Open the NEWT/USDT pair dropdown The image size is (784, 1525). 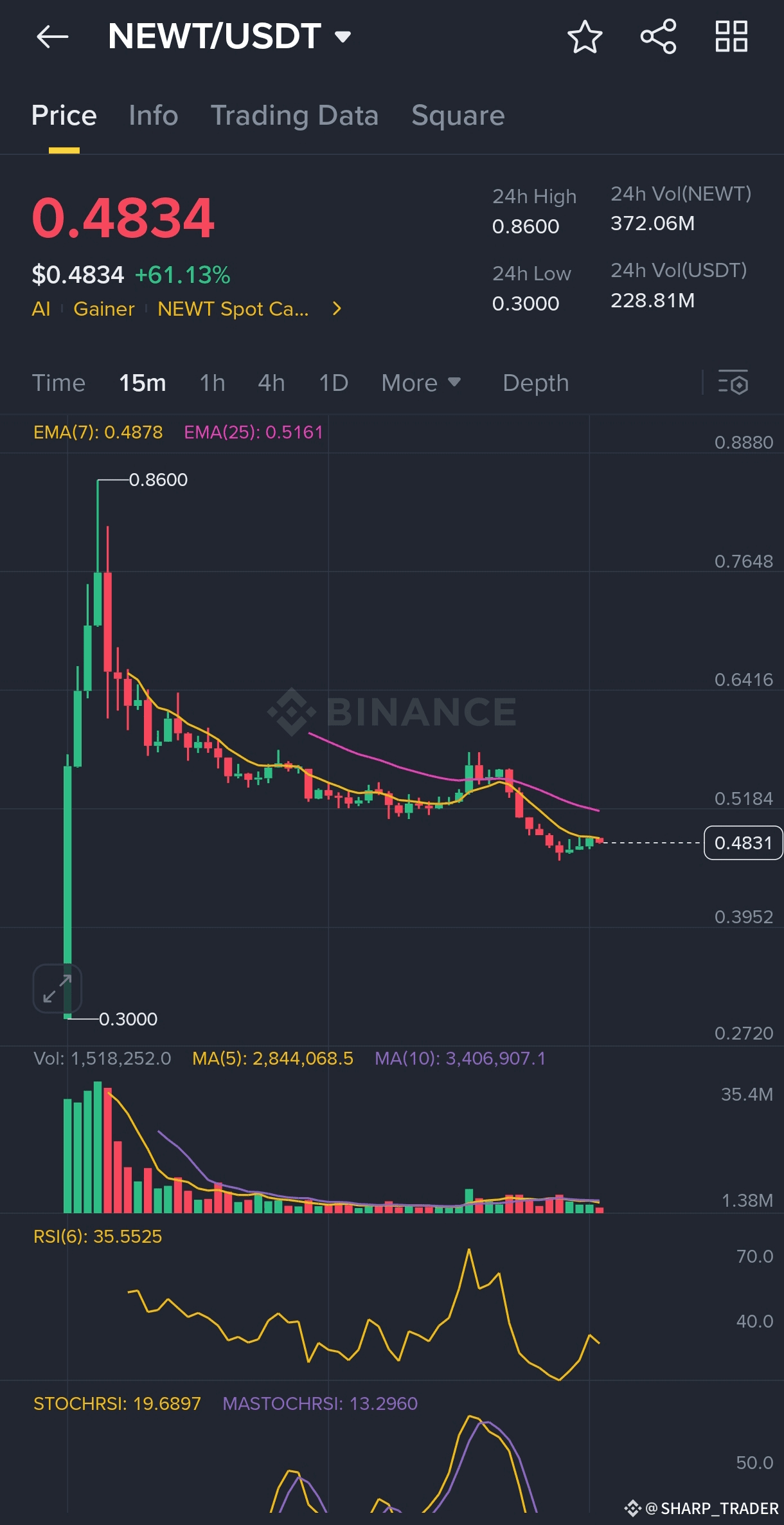229,36
